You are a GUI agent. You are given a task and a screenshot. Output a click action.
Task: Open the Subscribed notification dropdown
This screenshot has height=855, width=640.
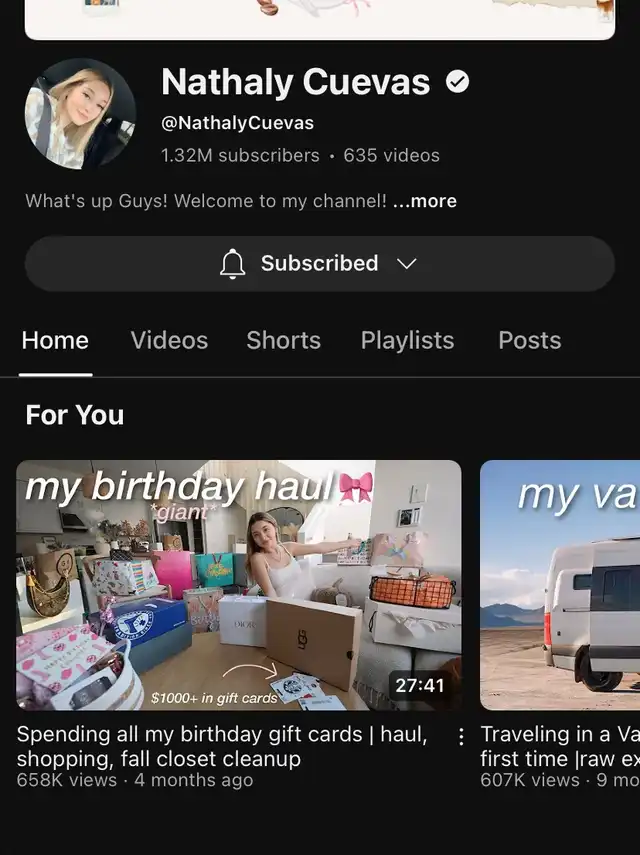click(x=319, y=264)
